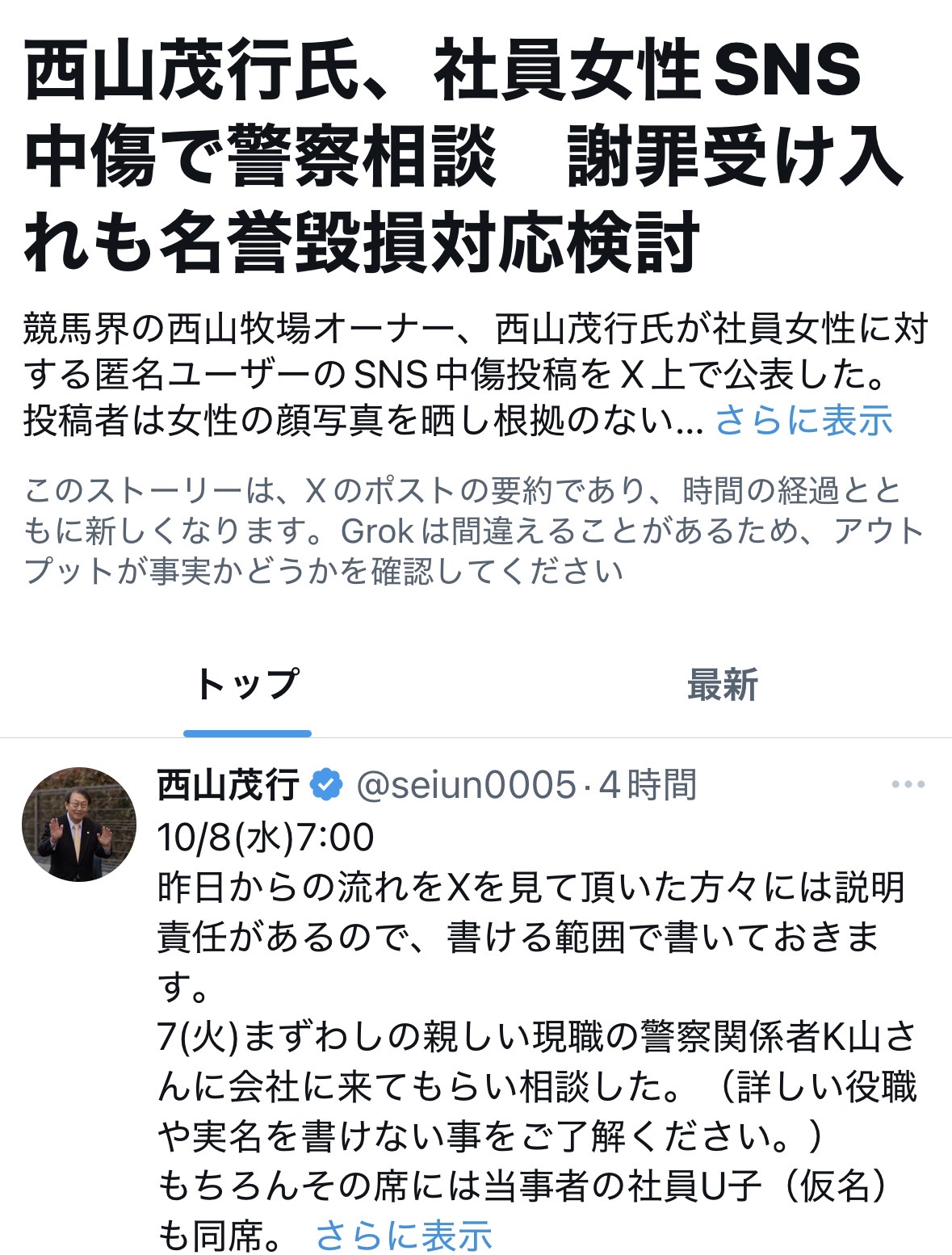The width and height of the screenshot is (952, 1255).
Task: Open the overflow menu on 西山茂行's post
Action: 908,784
